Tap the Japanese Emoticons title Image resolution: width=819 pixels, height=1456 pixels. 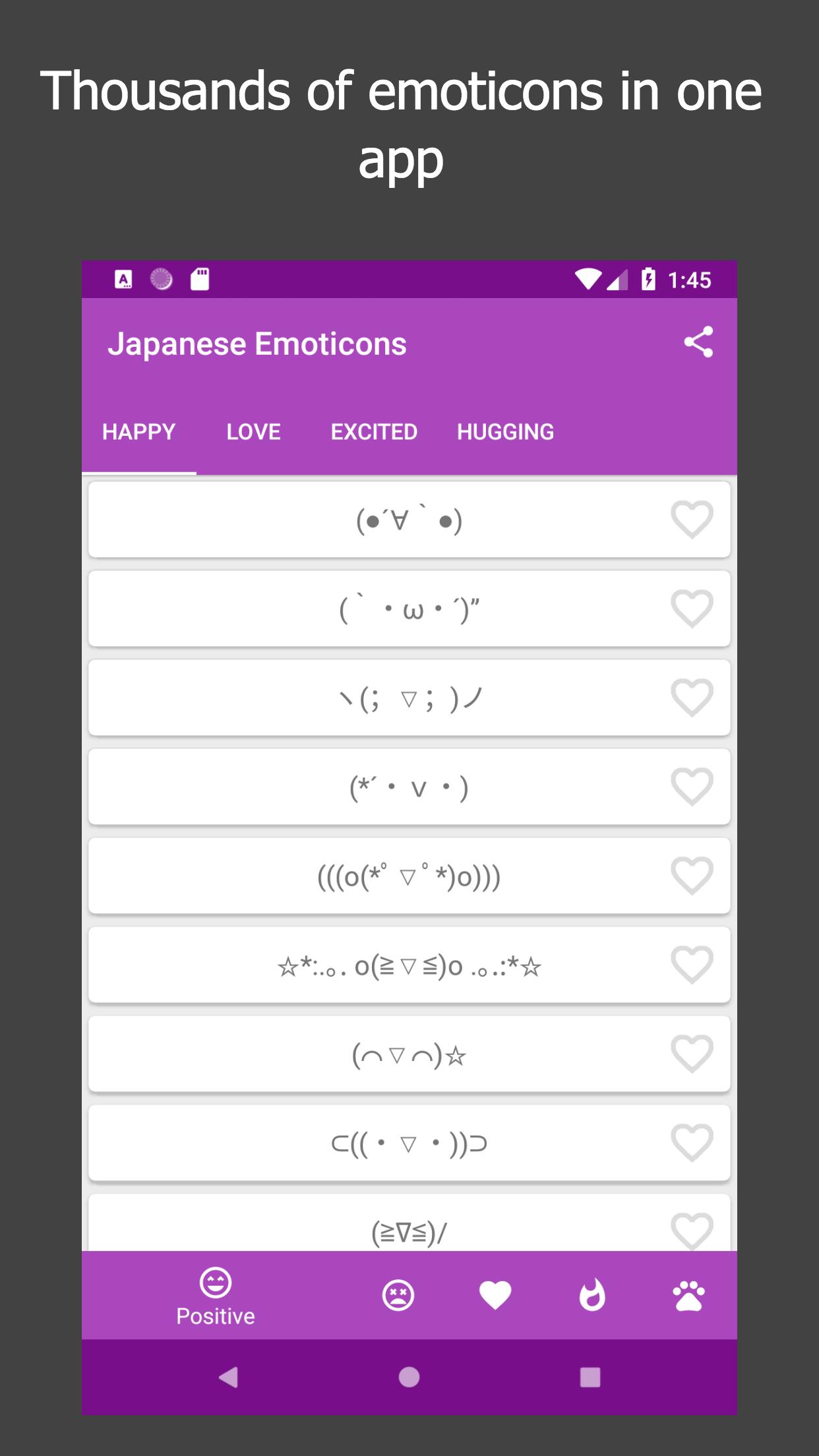click(x=258, y=342)
